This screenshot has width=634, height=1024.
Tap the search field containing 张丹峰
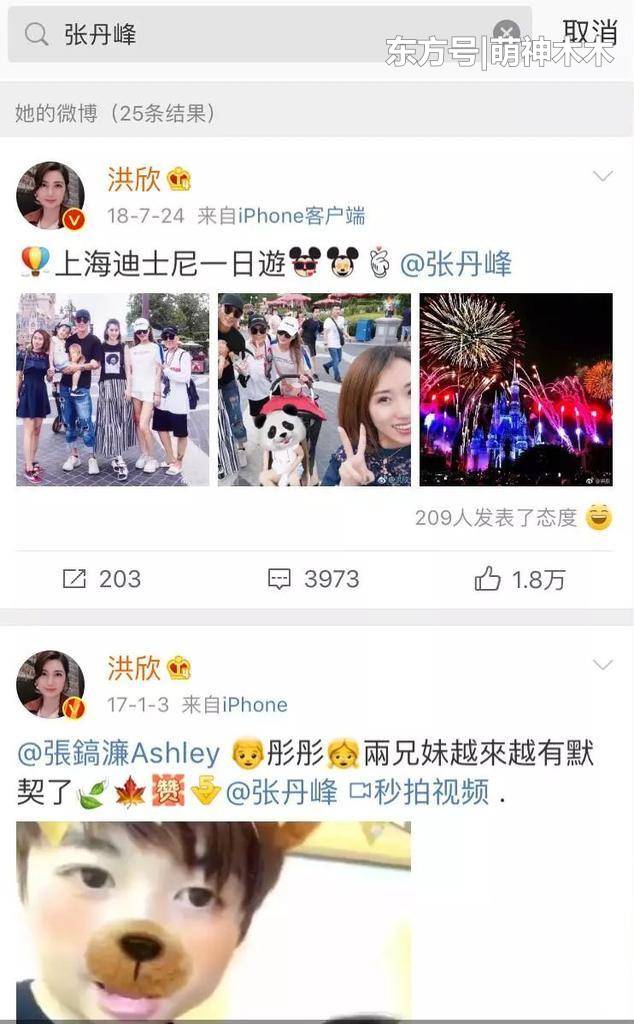click(250, 34)
